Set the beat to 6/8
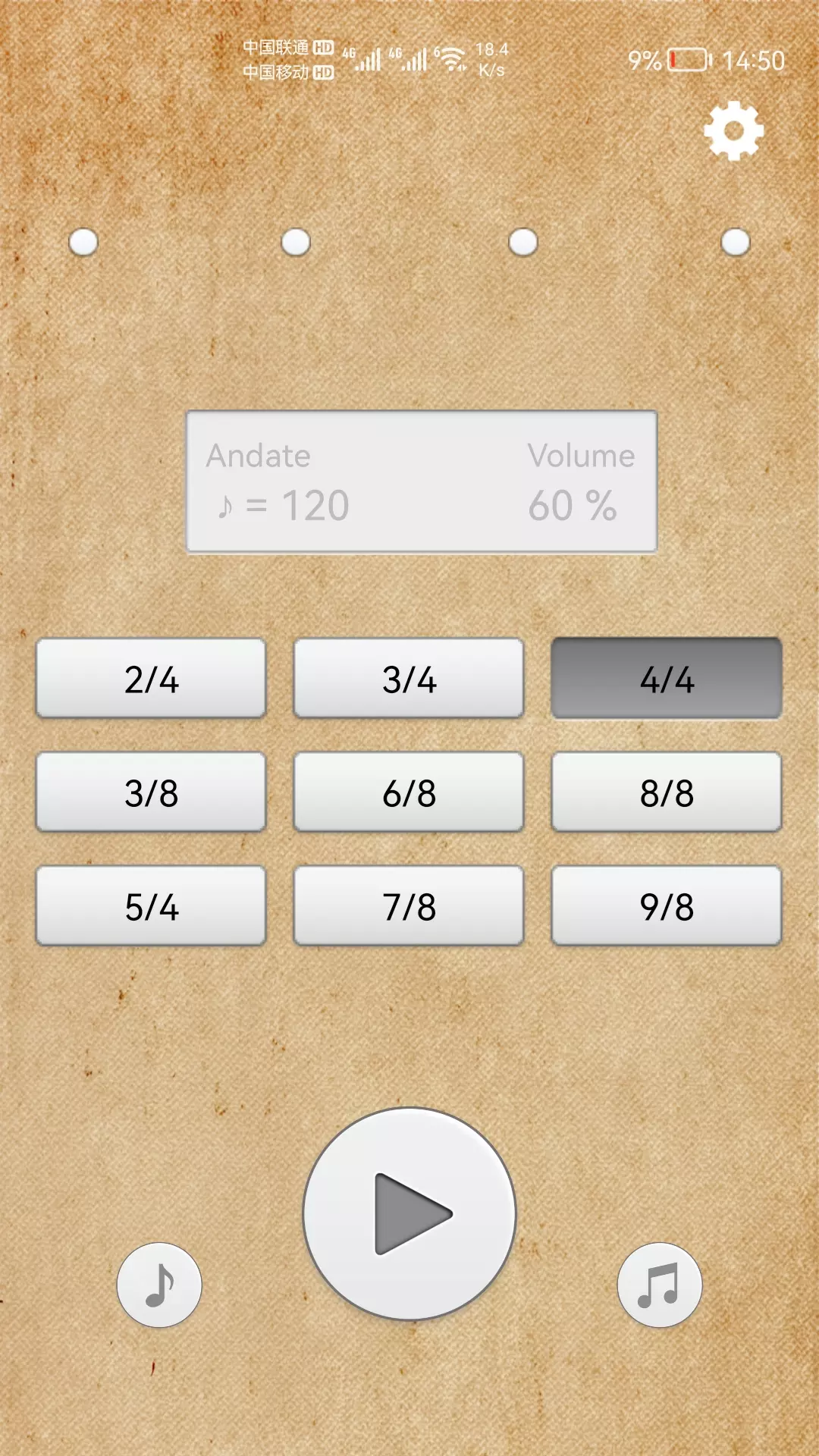Viewport: 819px width, 1456px height. (409, 792)
